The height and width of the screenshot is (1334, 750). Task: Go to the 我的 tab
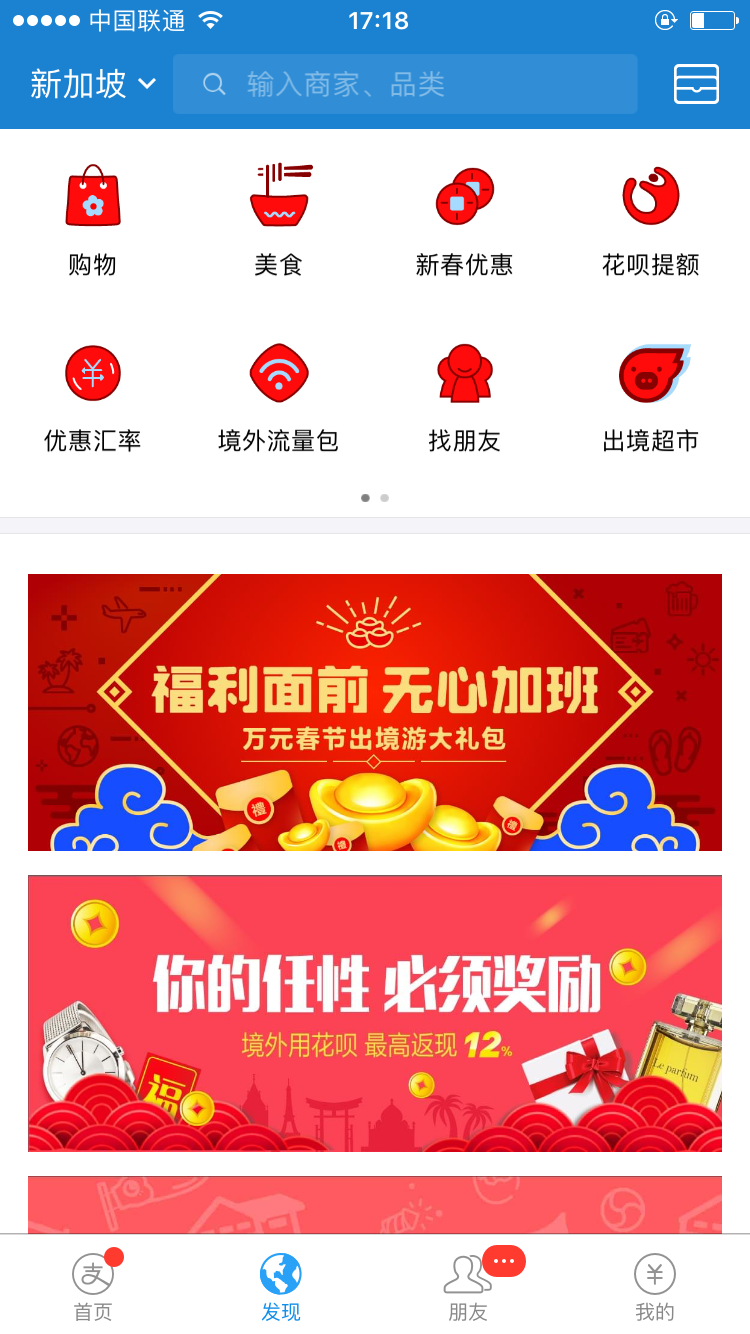click(655, 1286)
